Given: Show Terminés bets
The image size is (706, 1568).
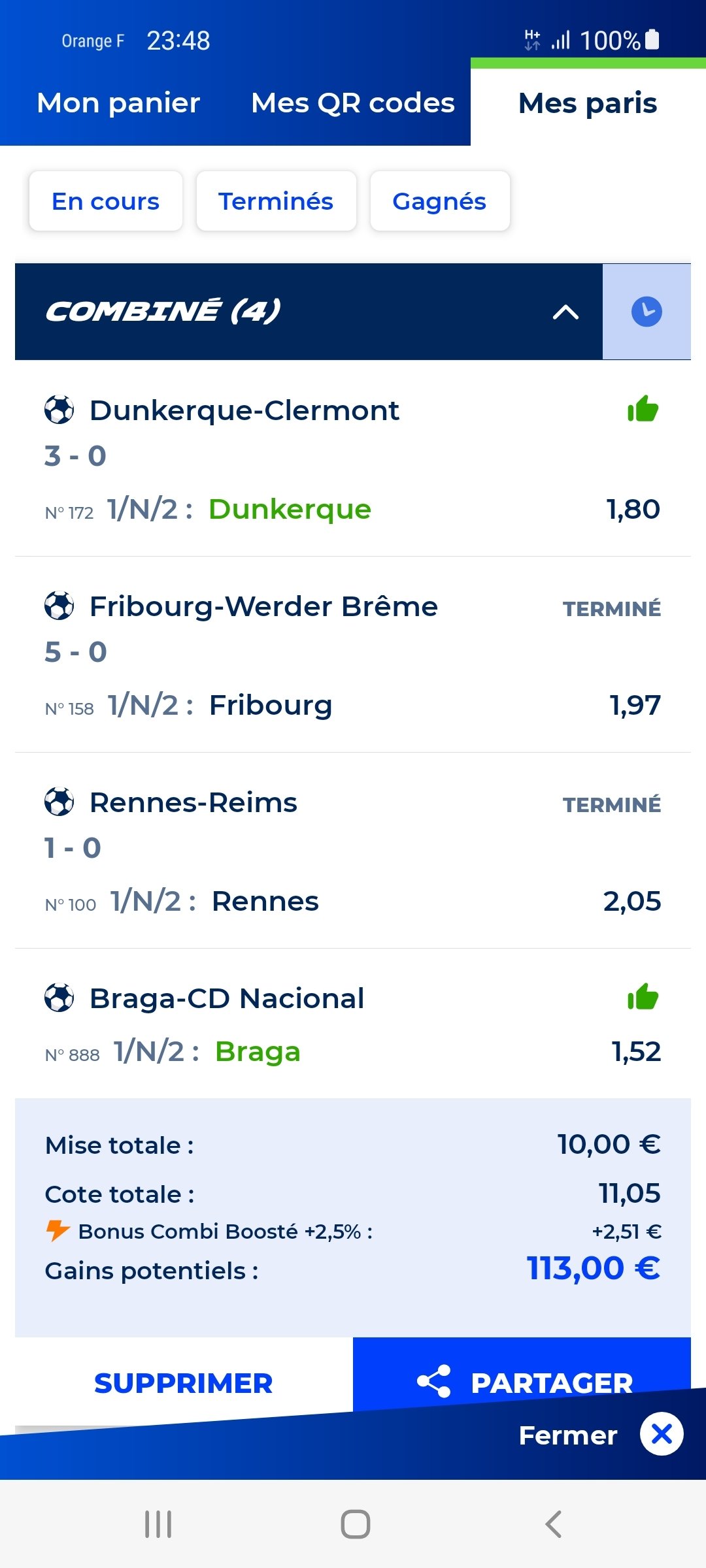Looking at the screenshot, I should [x=276, y=201].
